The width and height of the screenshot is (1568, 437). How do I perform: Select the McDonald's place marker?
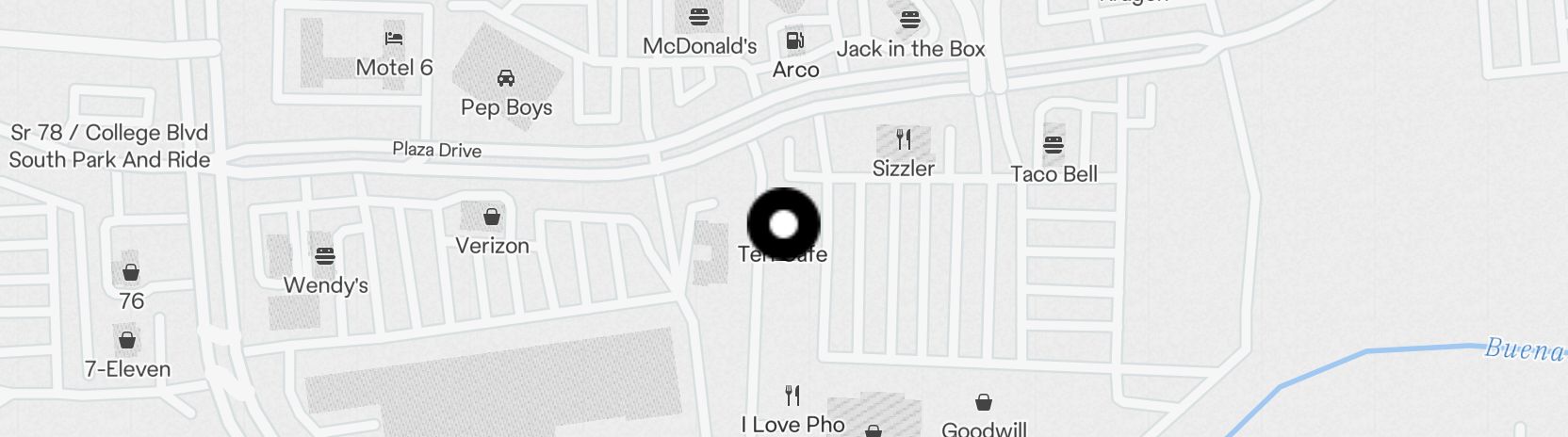pyautogui.click(x=698, y=17)
